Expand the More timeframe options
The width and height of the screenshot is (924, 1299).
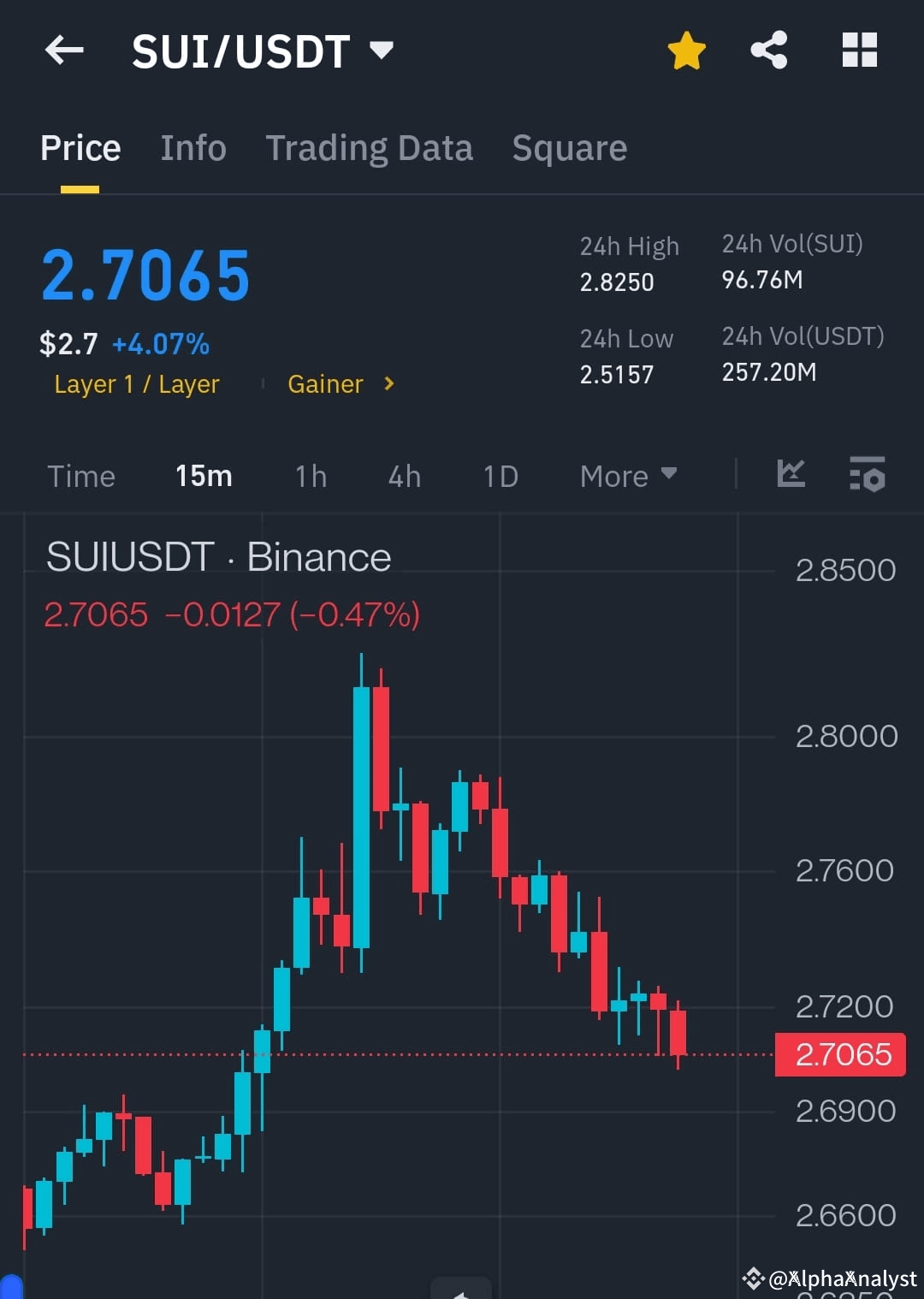click(628, 476)
